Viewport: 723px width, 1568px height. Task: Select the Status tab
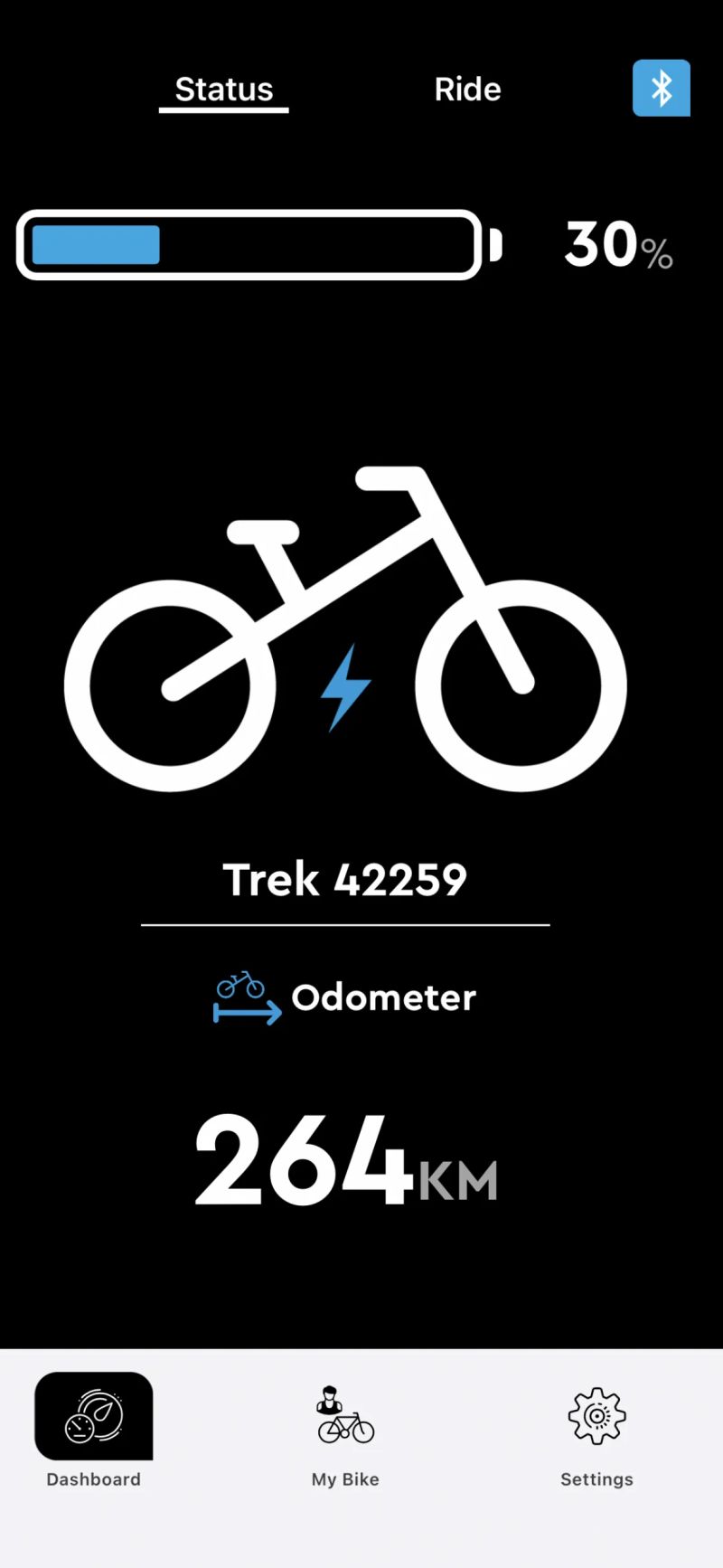pyautogui.click(x=223, y=88)
